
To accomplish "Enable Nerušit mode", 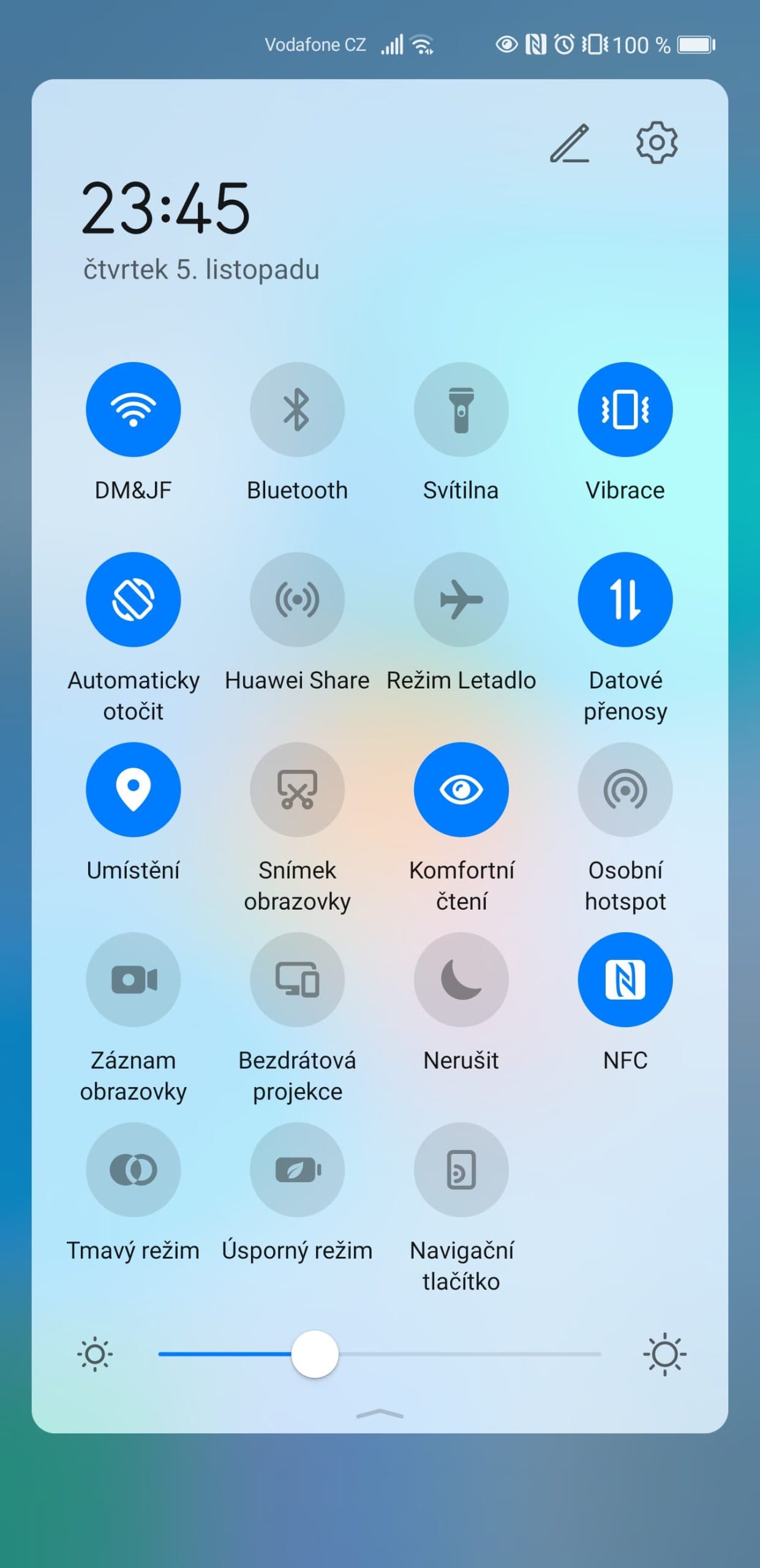I will (461, 979).
